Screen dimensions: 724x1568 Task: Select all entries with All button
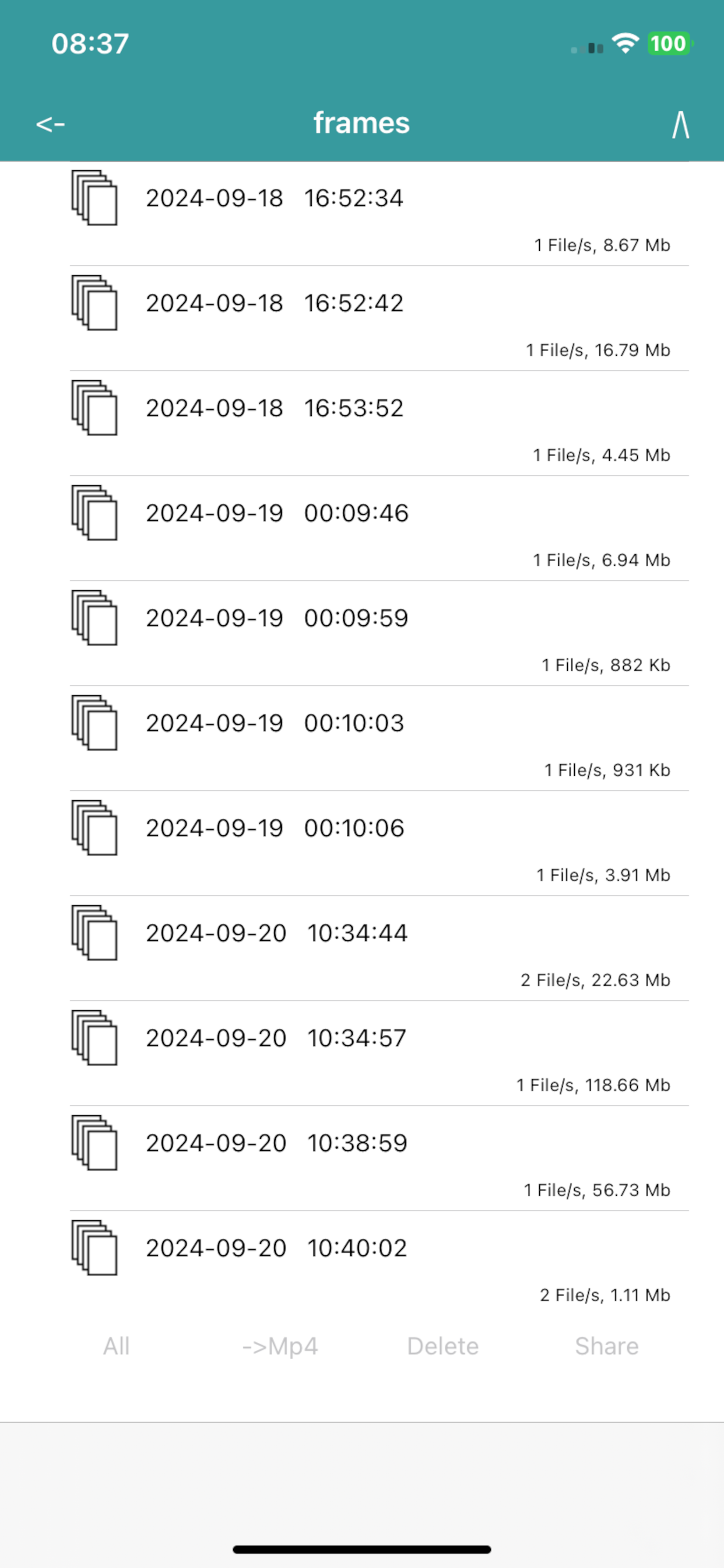pyautogui.click(x=116, y=1346)
